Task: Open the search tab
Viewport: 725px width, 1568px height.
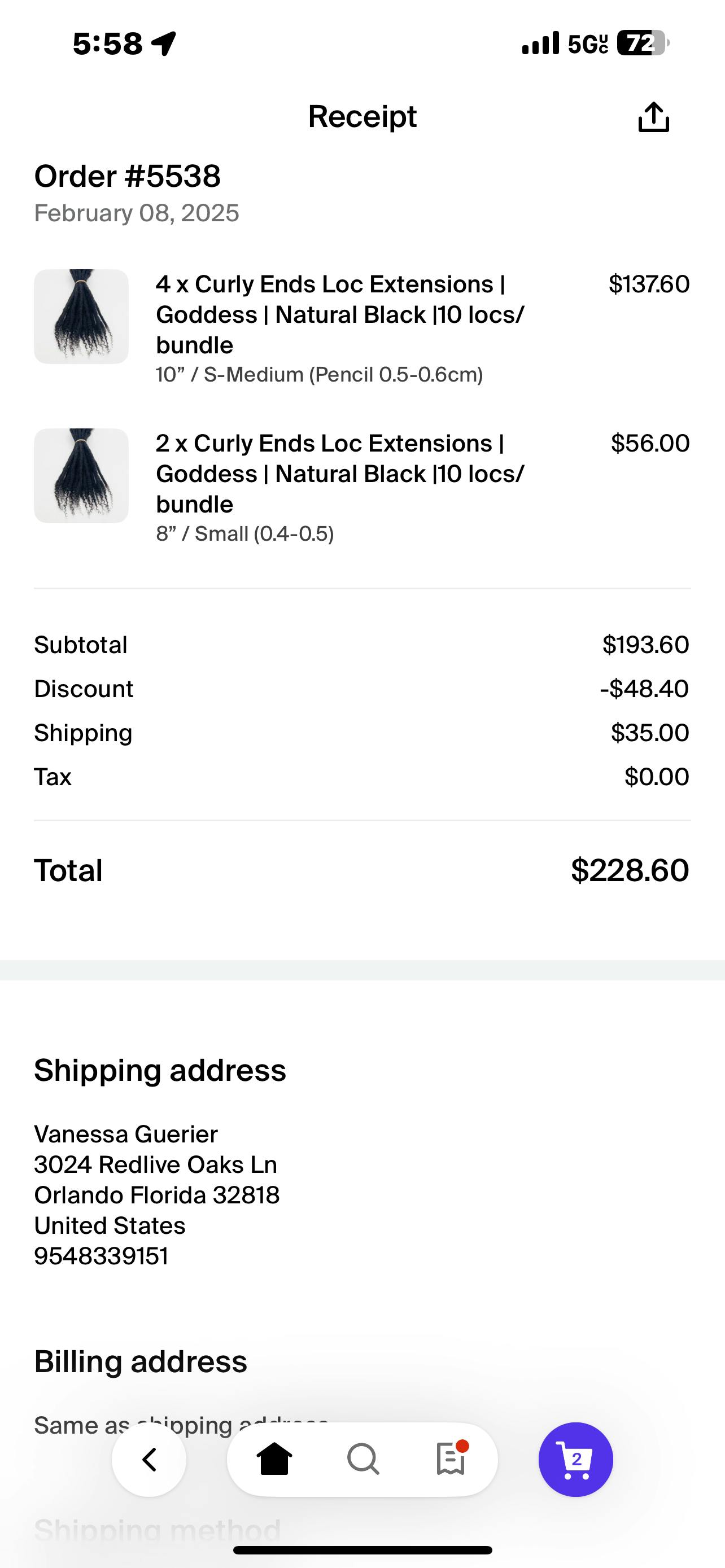Action: [x=363, y=1459]
